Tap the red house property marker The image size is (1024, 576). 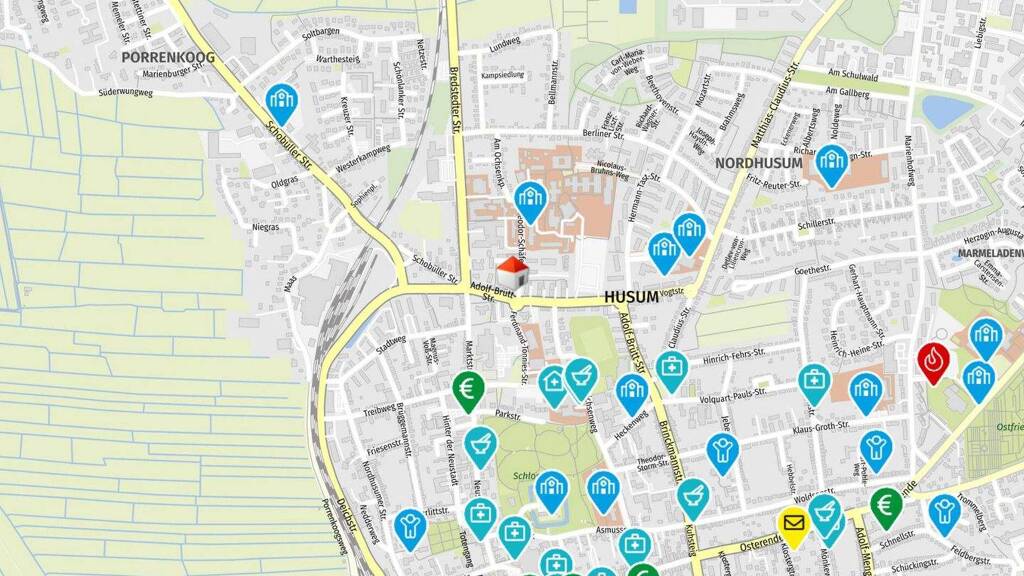[x=513, y=273]
